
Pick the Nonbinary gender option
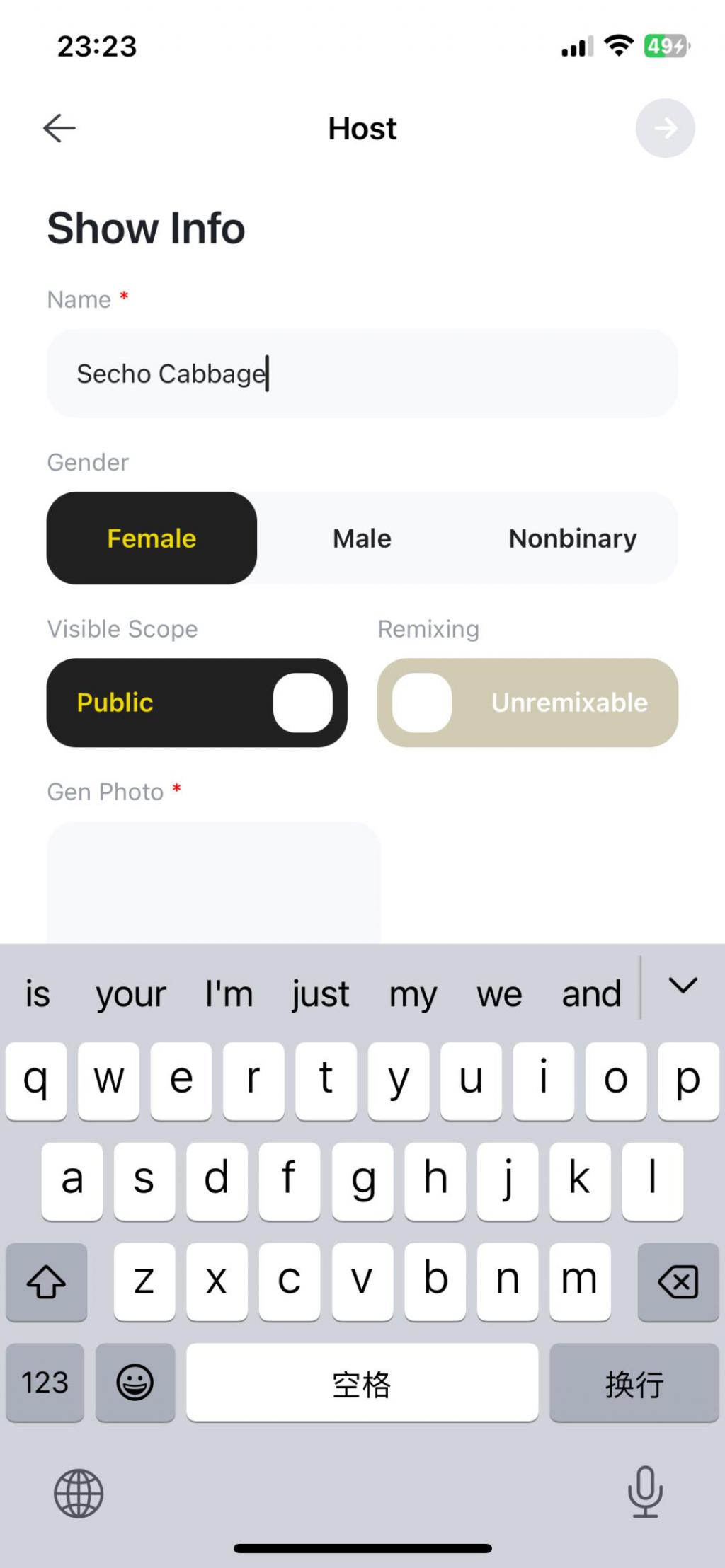point(572,538)
